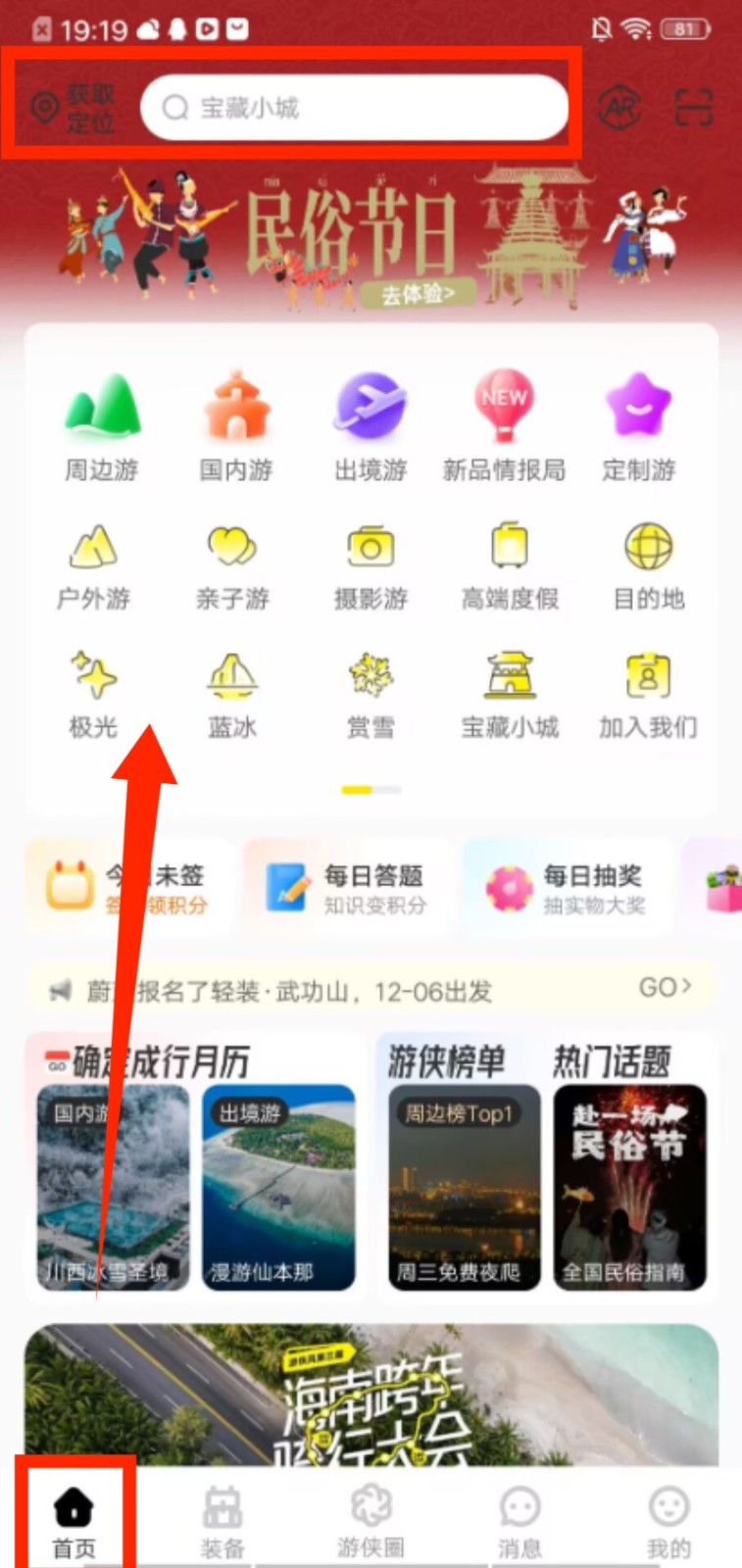Switch to the 我的 tab
The height and width of the screenshot is (1568, 742).
[668, 1522]
